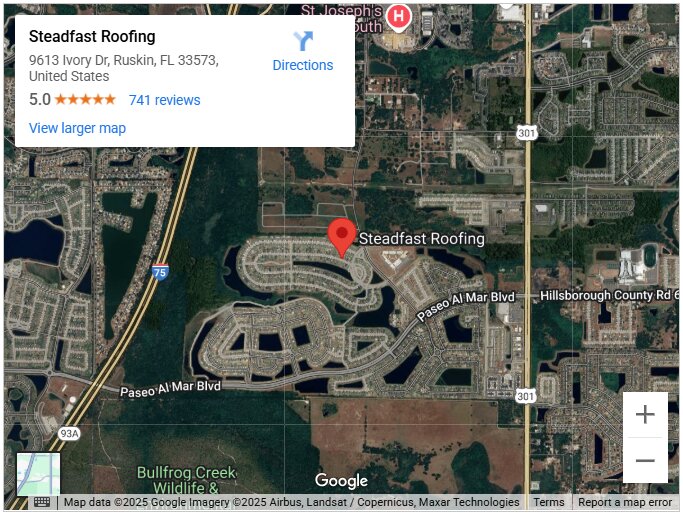Open the 741 reviews link
This screenshot has height=520, width=683.
(164, 100)
